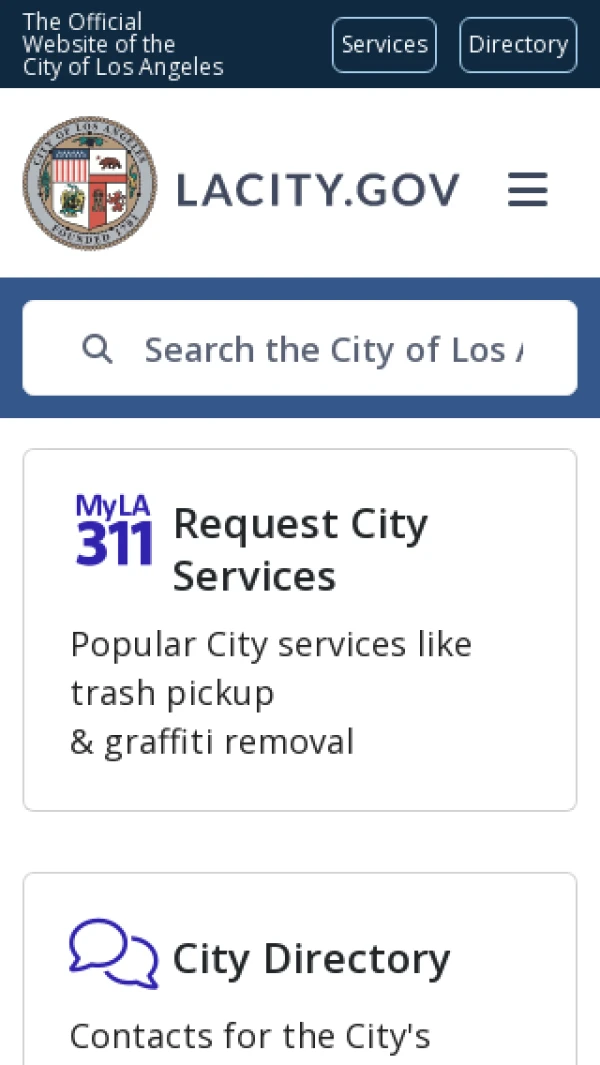The image size is (600, 1065).
Task: Open the Services button in the header
Action: 384,45
